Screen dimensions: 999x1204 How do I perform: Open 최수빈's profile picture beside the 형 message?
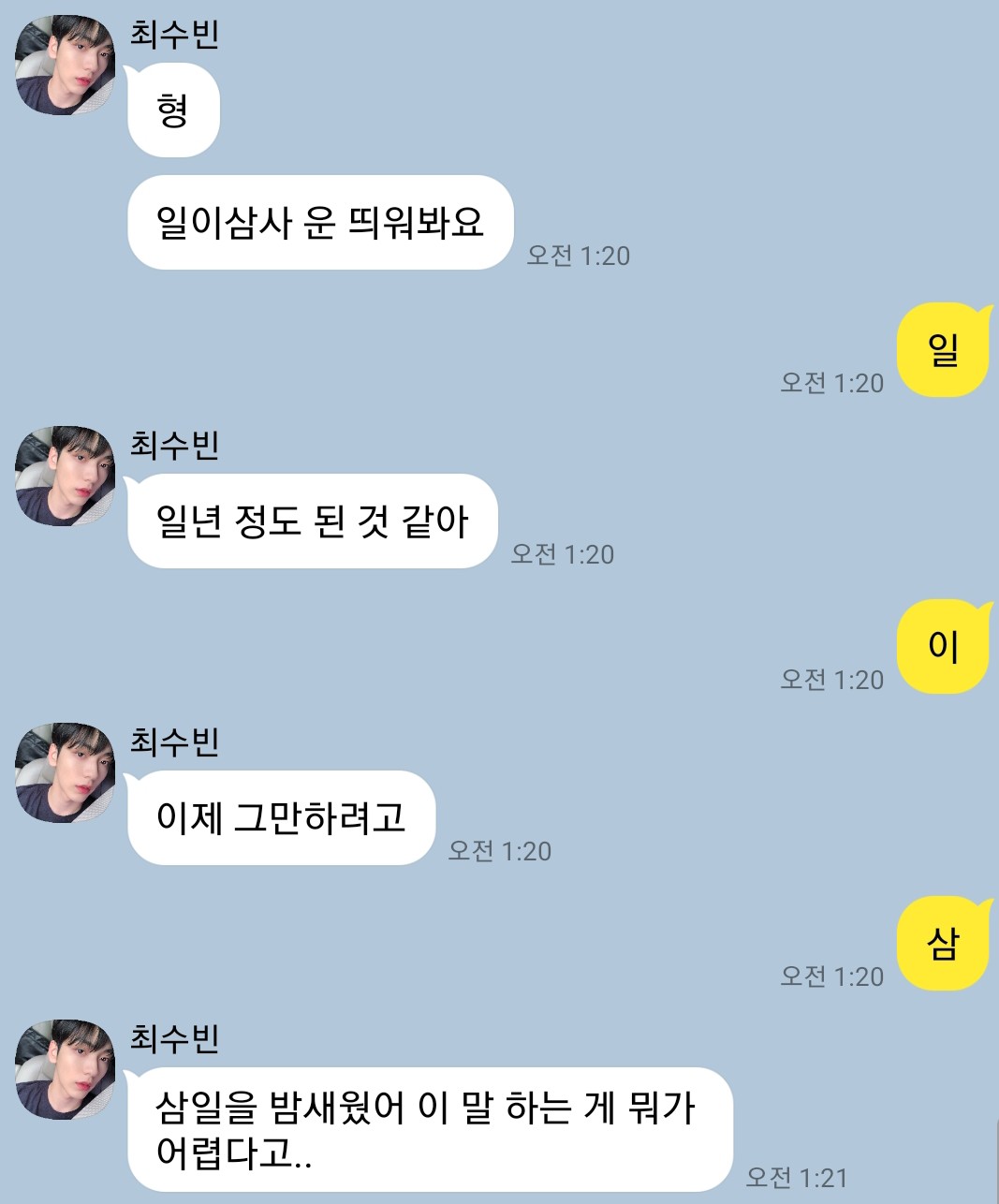click(x=65, y=66)
